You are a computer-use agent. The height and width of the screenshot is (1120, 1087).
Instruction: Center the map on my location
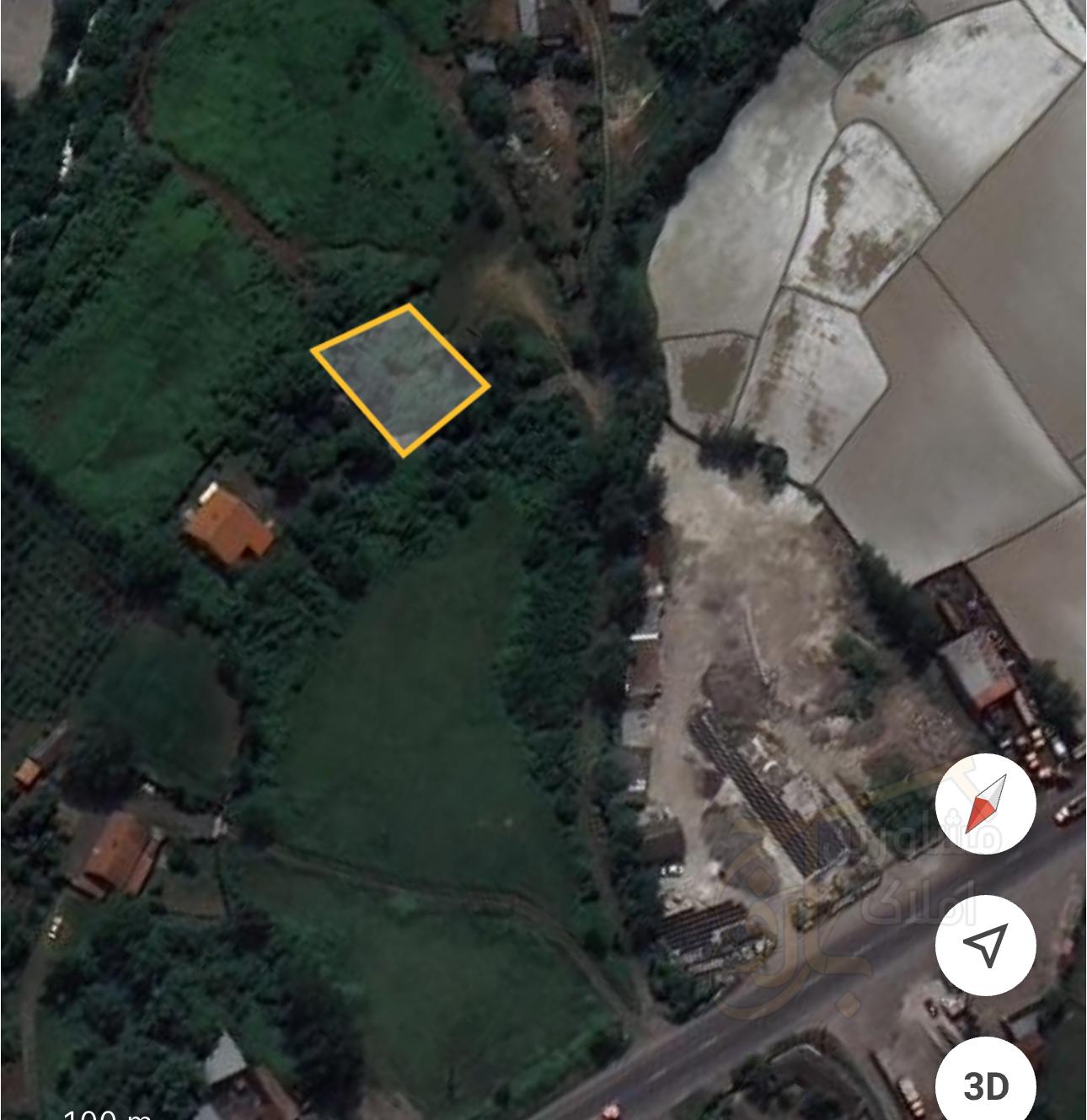point(985,946)
